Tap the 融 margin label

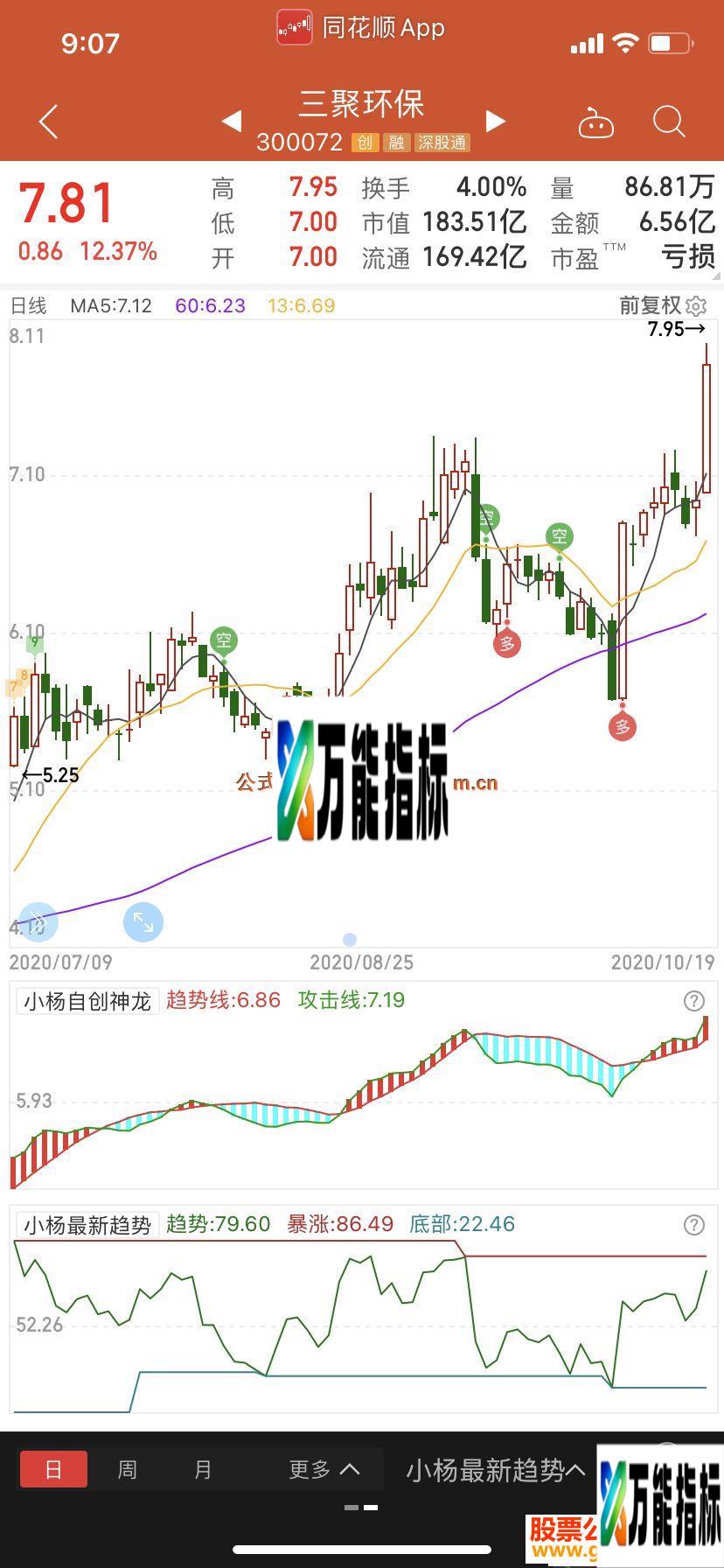(395, 143)
